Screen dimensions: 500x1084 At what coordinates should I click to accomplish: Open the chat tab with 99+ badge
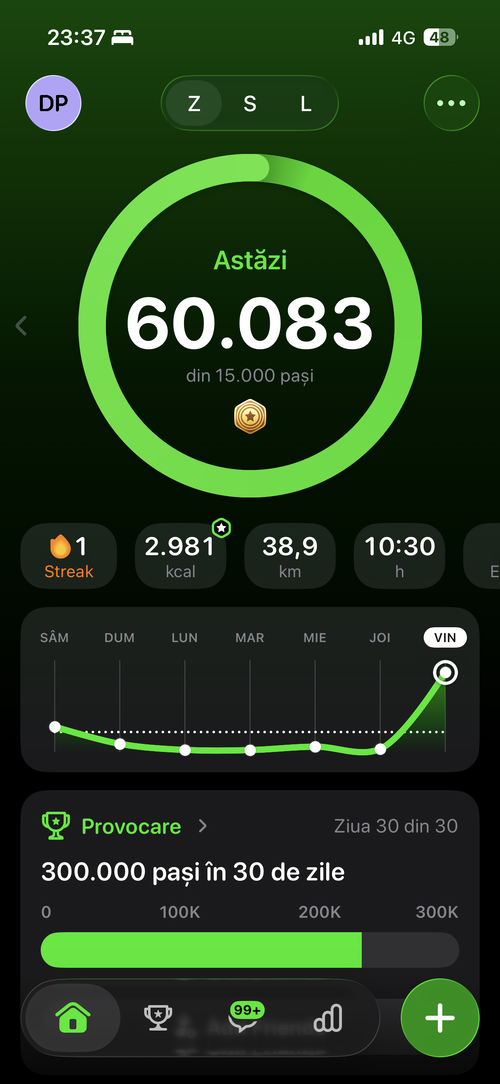point(243,1018)
